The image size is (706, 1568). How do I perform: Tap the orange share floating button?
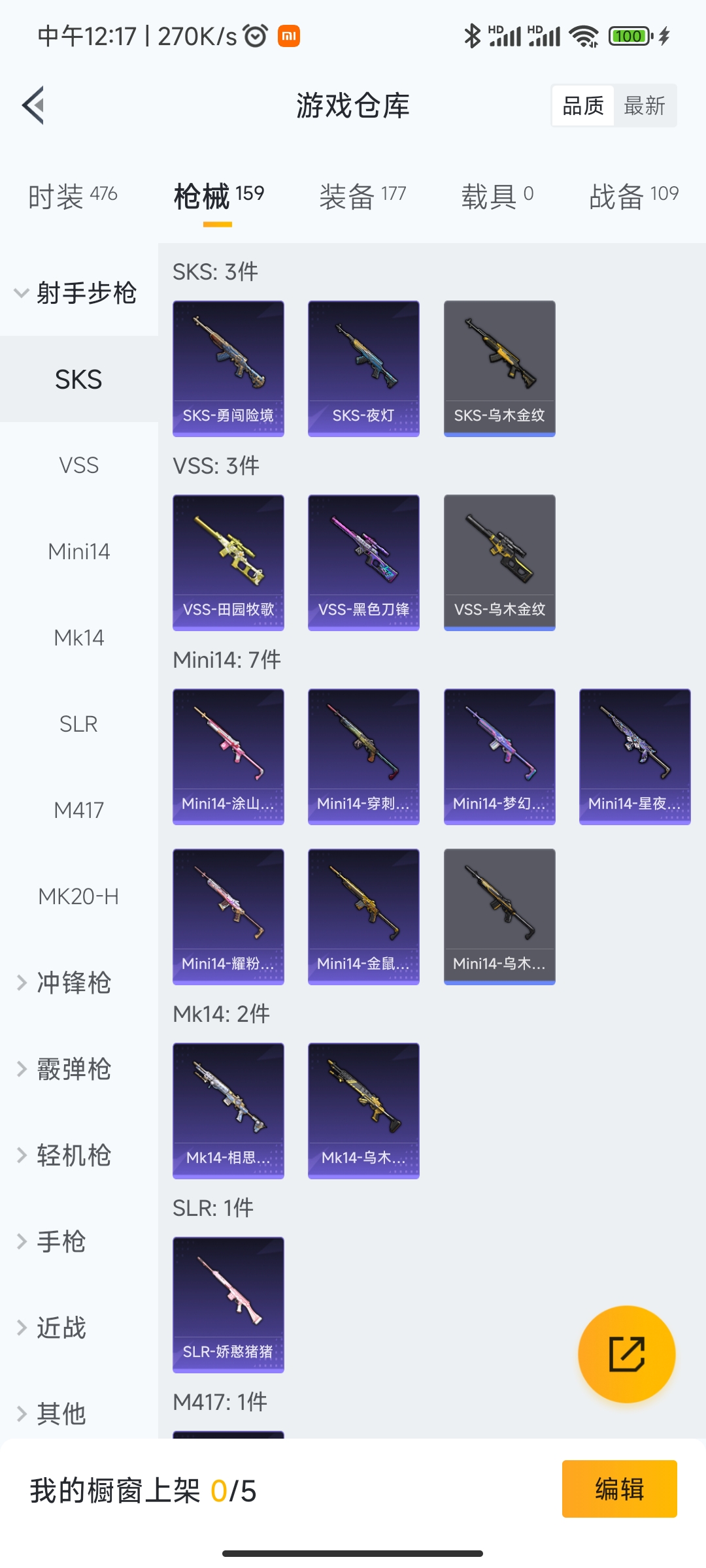click(626, 1354)
